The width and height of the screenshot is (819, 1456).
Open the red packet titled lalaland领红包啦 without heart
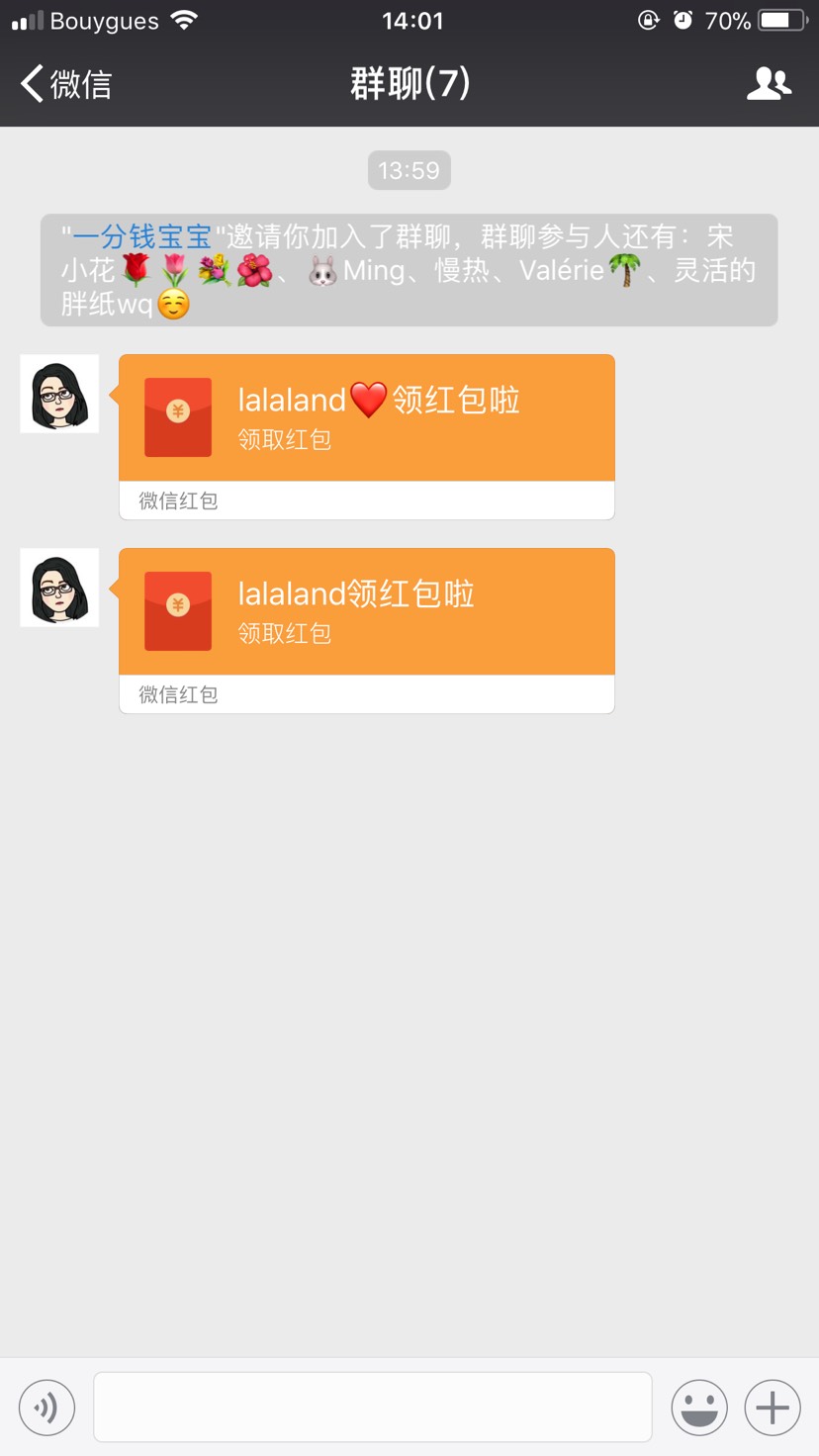[x=366, y=612]
